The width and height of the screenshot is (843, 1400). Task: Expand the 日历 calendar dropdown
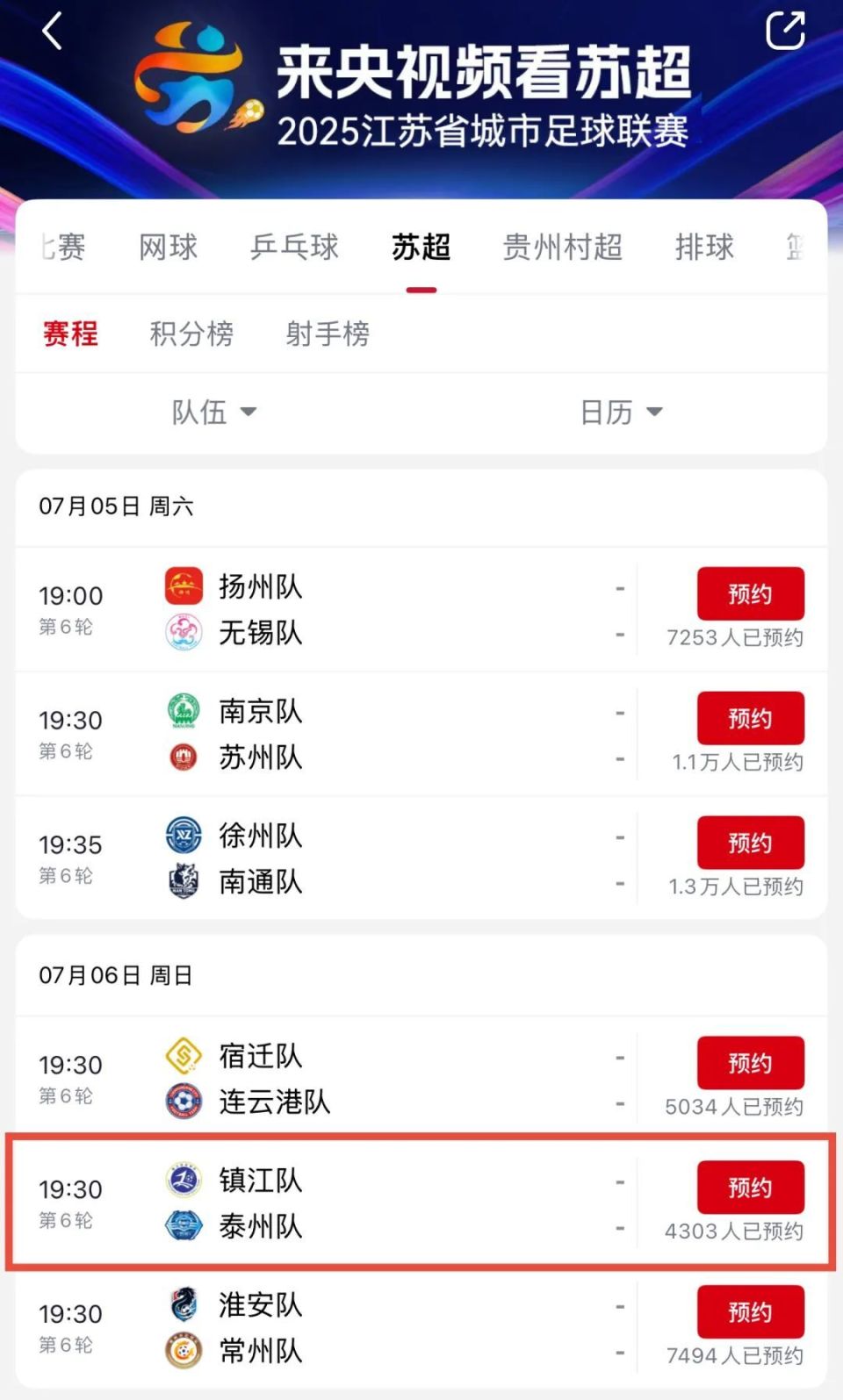(x=621, y=412)
